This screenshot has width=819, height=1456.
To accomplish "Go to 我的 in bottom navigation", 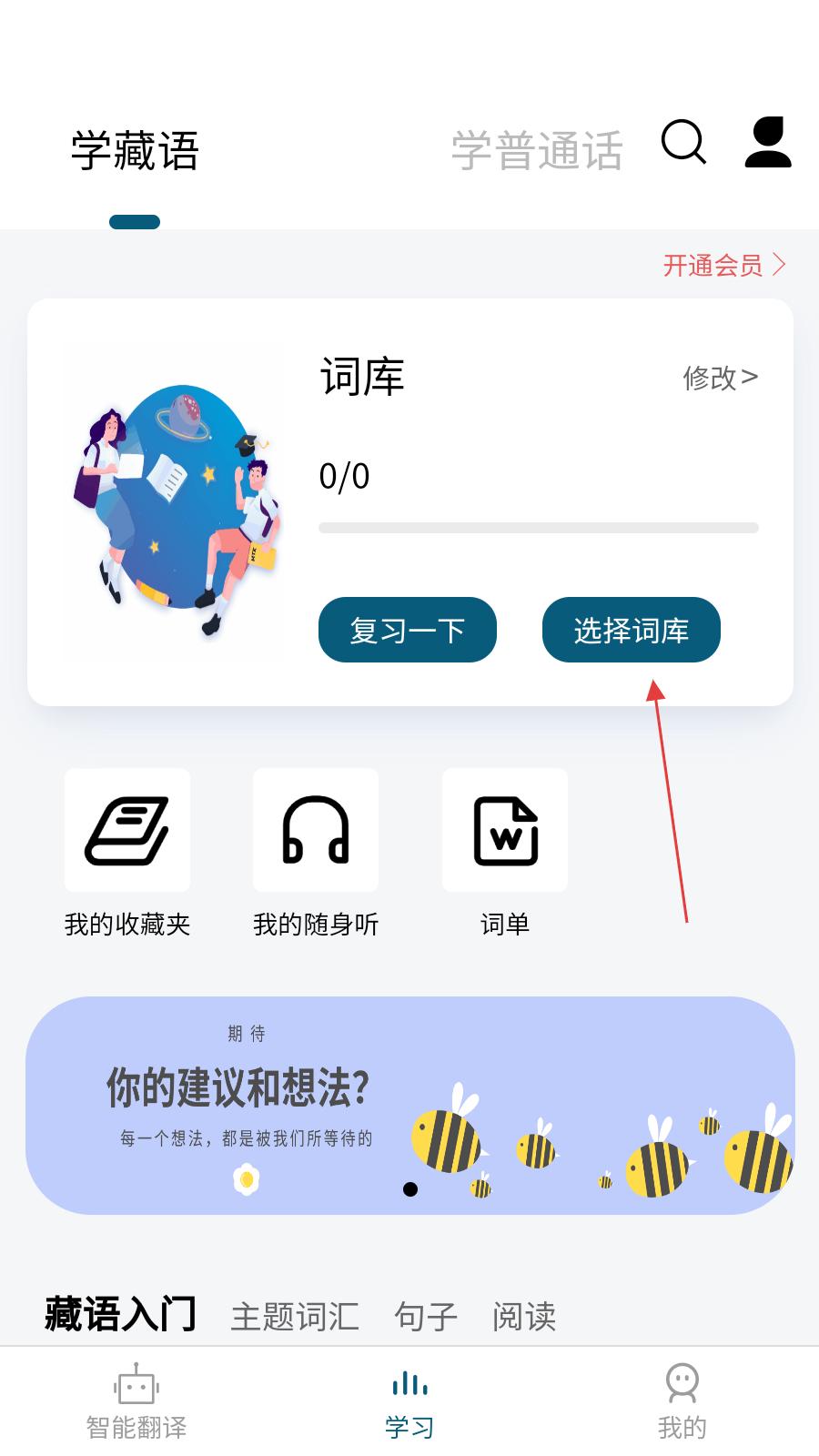I will pyautogui.click(x=682, y=1402).
